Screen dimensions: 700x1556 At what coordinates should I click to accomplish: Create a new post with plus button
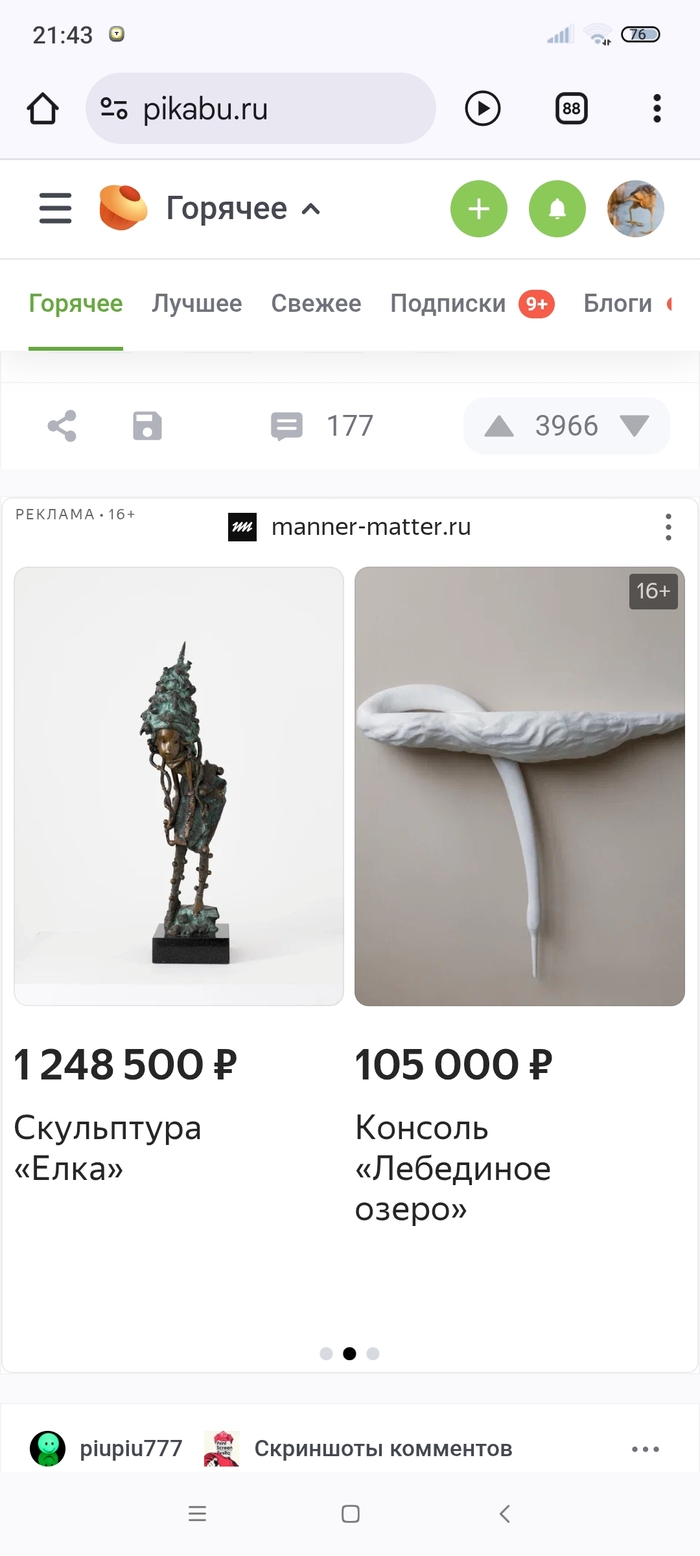click(x=479, y=208)
